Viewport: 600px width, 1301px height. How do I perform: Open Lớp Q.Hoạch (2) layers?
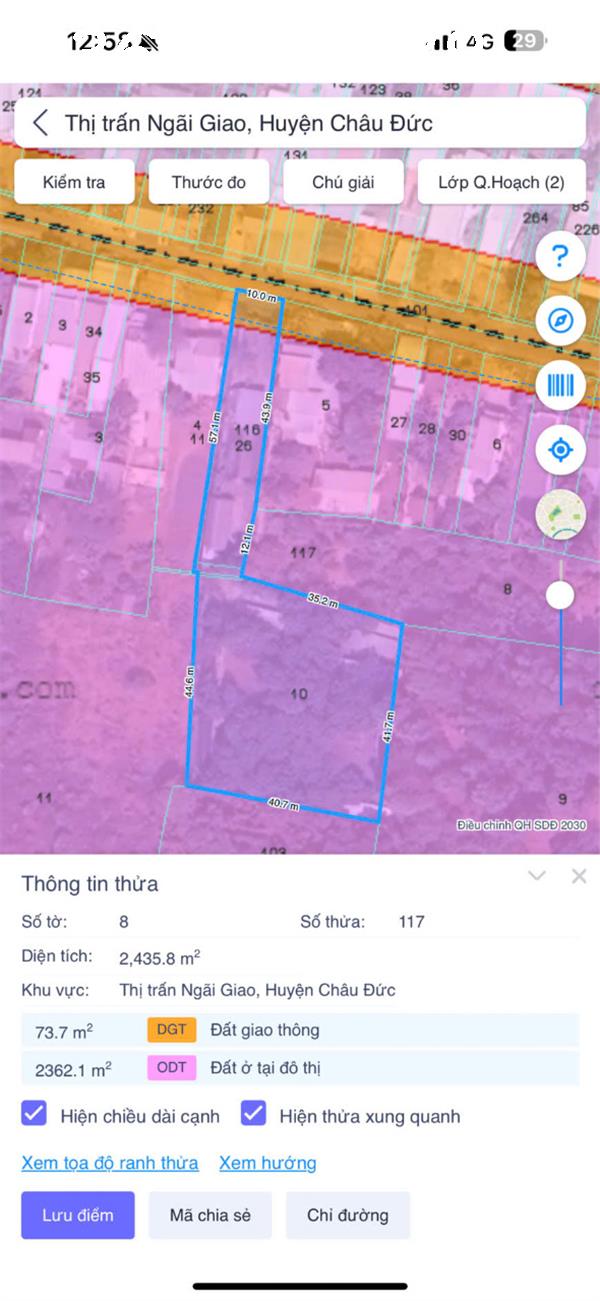501,182
